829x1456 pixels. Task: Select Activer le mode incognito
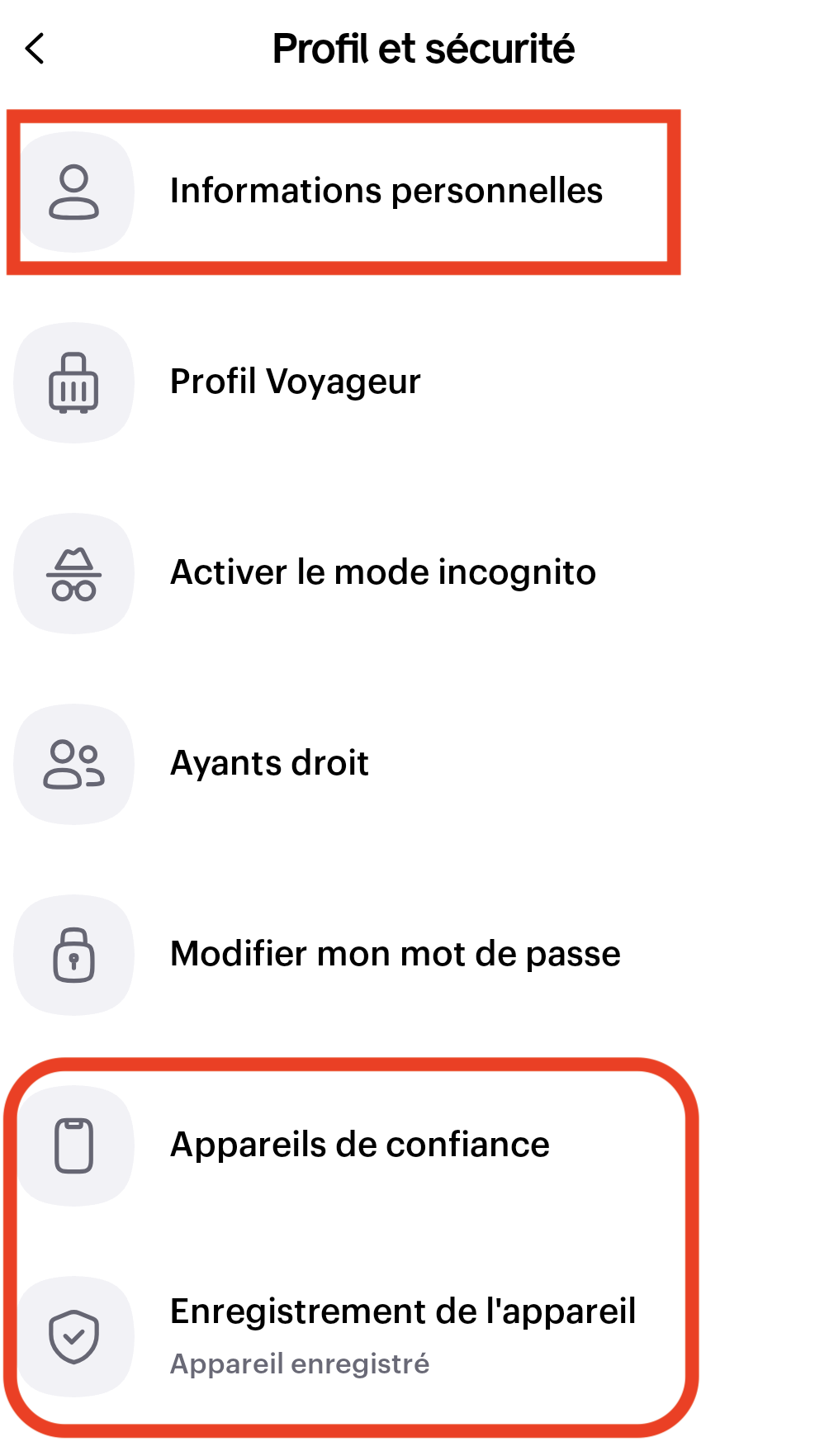click(382, 572)
